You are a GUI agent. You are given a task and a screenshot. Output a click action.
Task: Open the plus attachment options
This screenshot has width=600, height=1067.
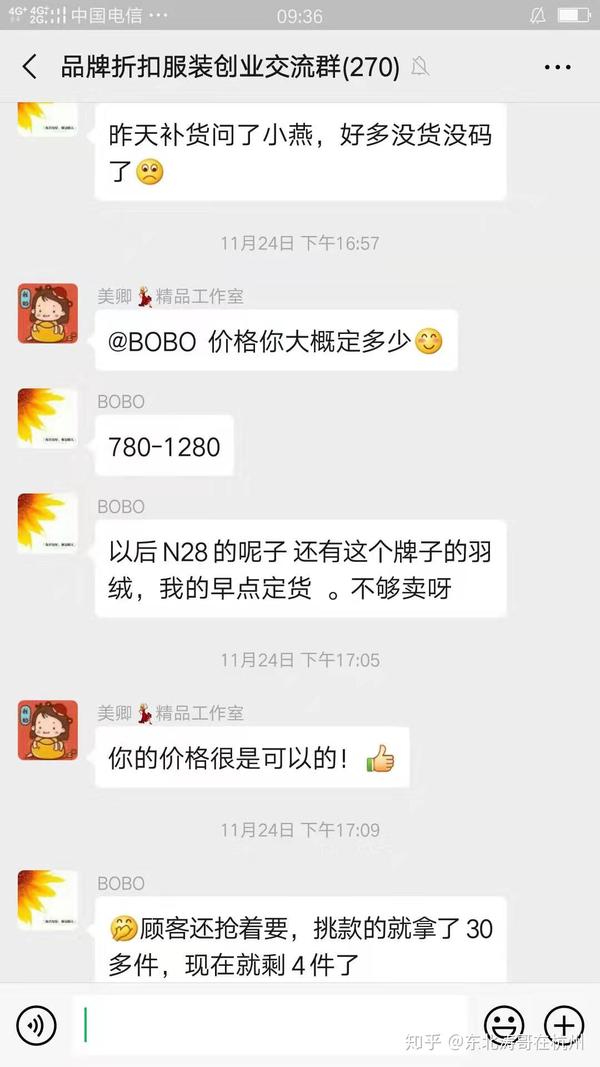click(563, 1024)
